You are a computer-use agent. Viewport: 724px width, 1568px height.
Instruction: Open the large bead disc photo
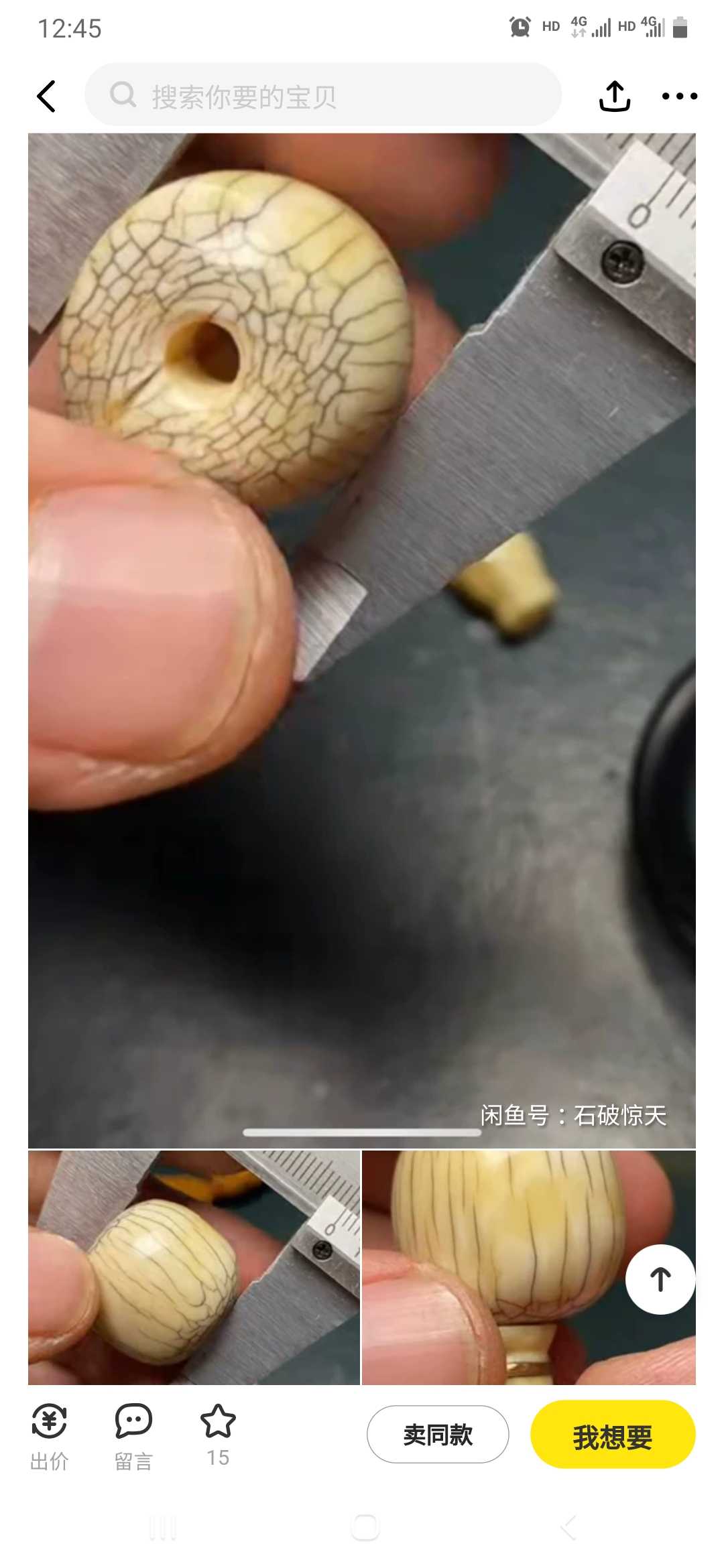coord(362,640)
